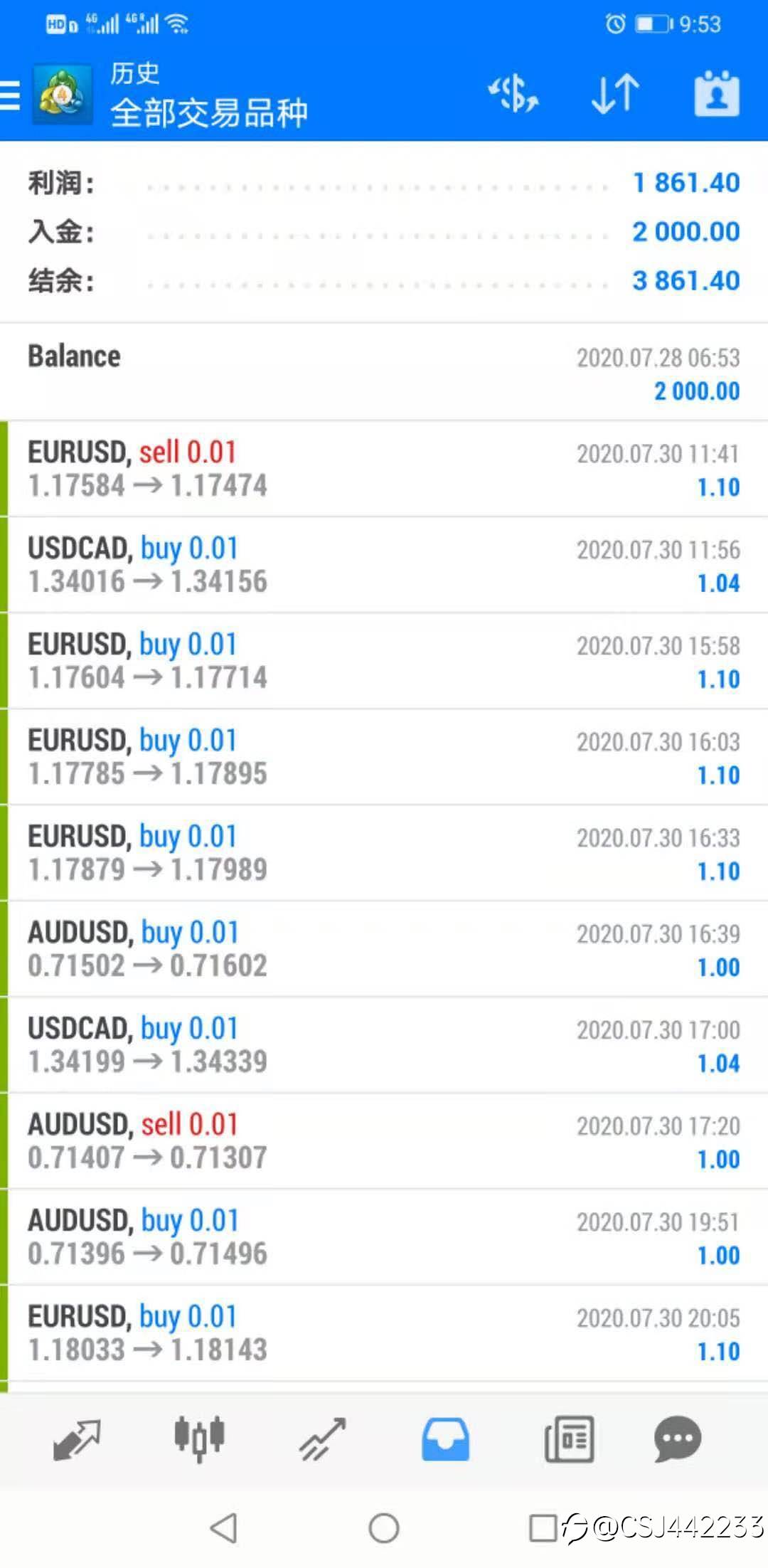Switch to the quotes tab with arrows
Screen dimensions: 768x1568
click(x=77, y=1439)
